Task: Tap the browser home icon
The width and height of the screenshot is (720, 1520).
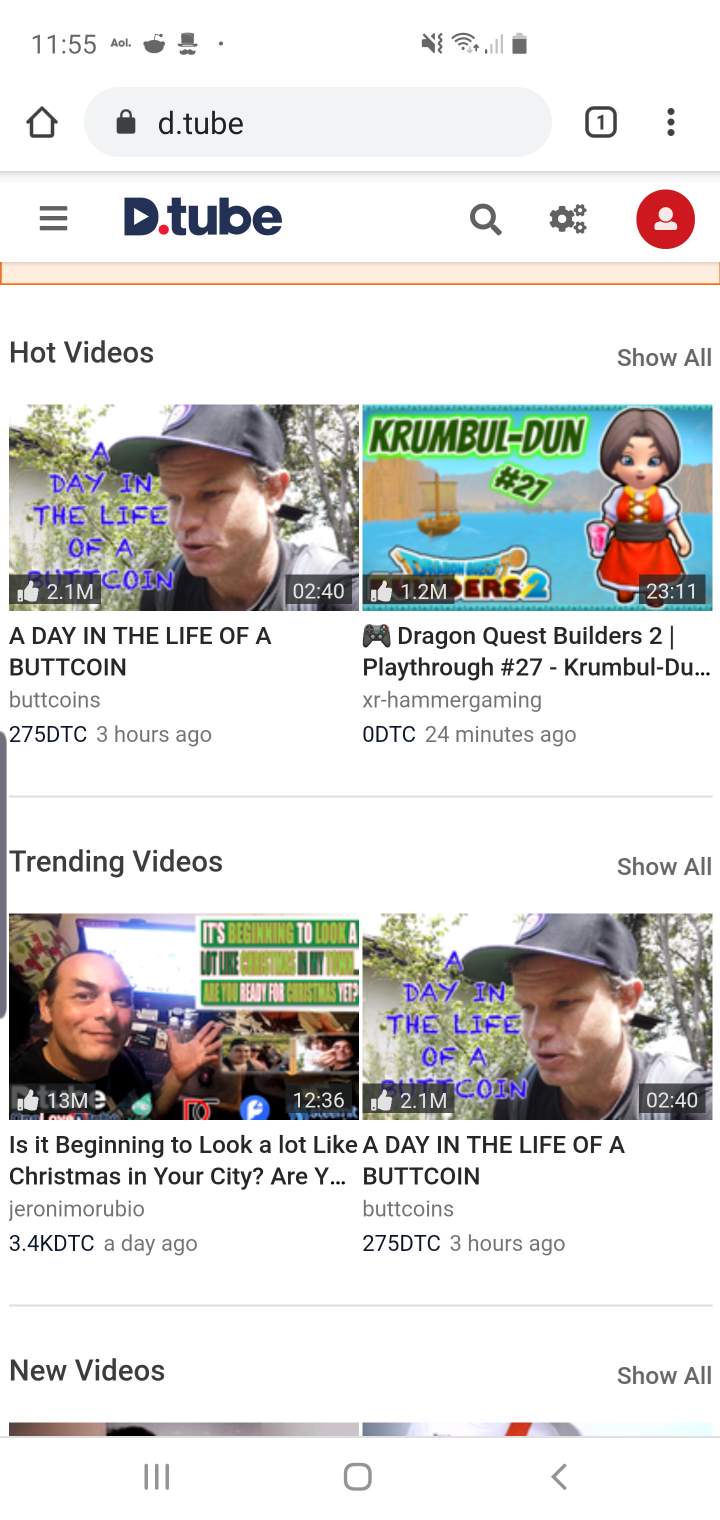Action: point(42,123)
